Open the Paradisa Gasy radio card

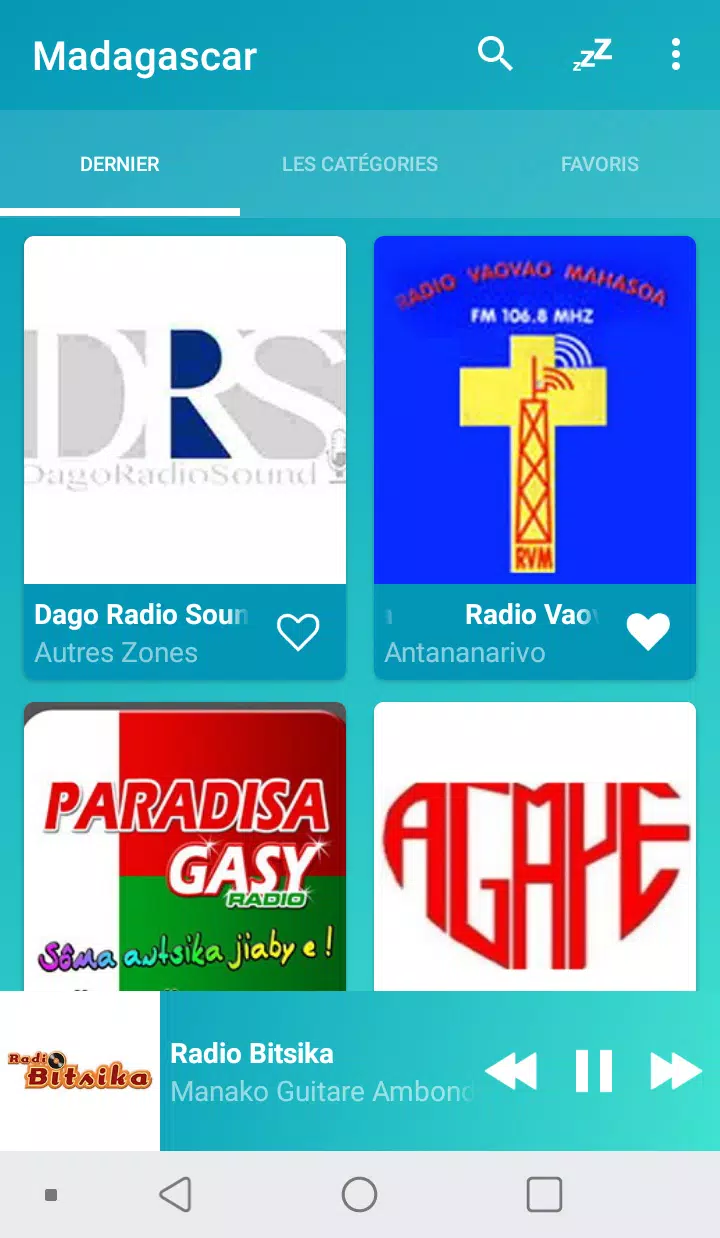coord(185,846)
